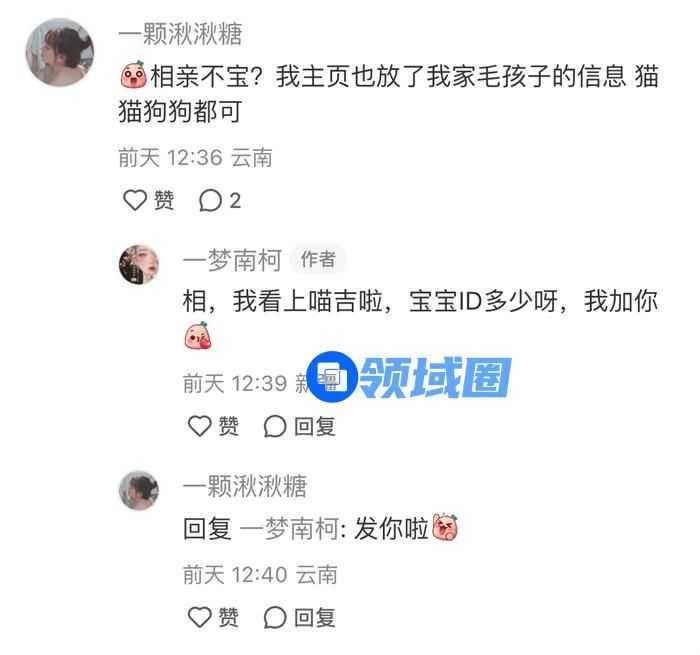The height and width of the screenshot is (655, 700).
Task: Tap 回复 under the 12:40 reply
Action: [299, 617]
